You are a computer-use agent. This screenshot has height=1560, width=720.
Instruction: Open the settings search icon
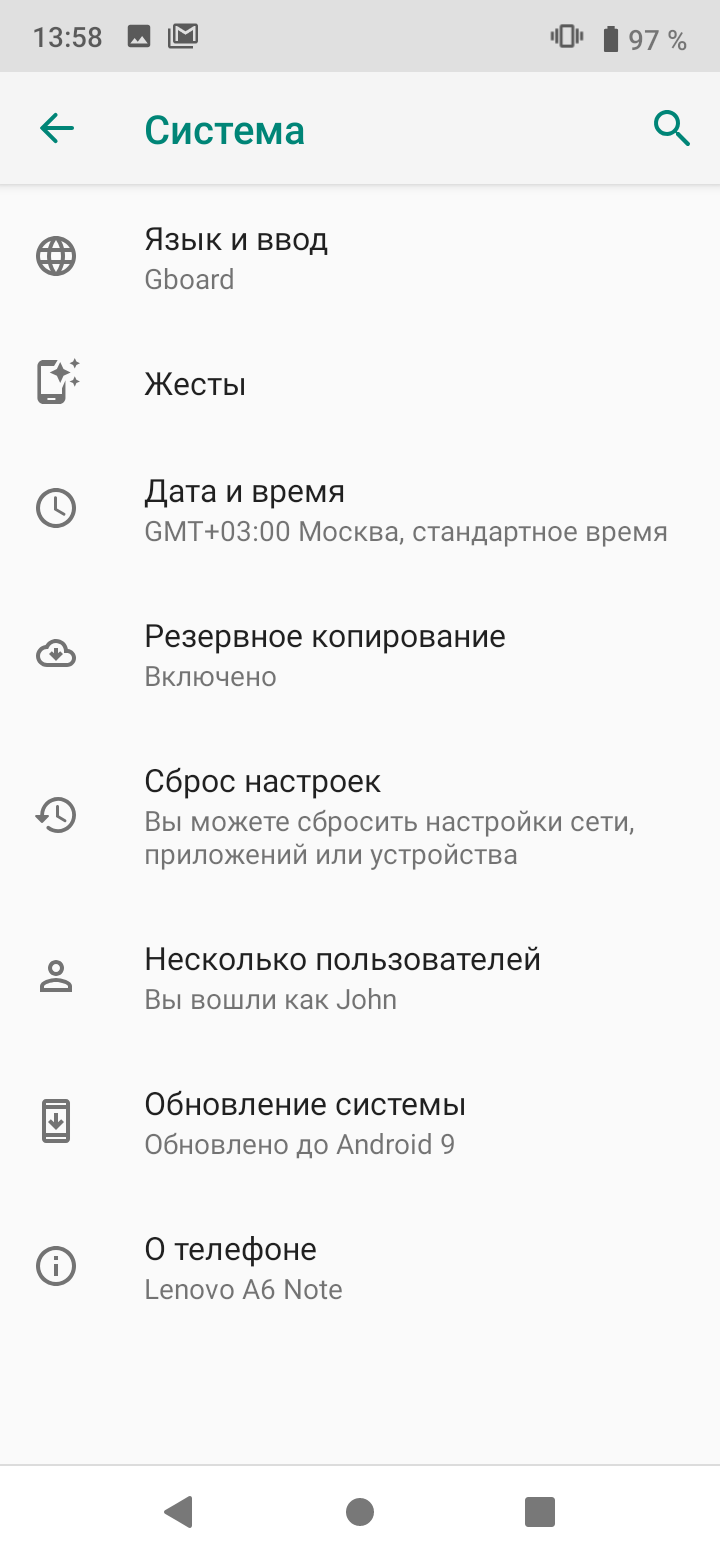coord(671,128)
